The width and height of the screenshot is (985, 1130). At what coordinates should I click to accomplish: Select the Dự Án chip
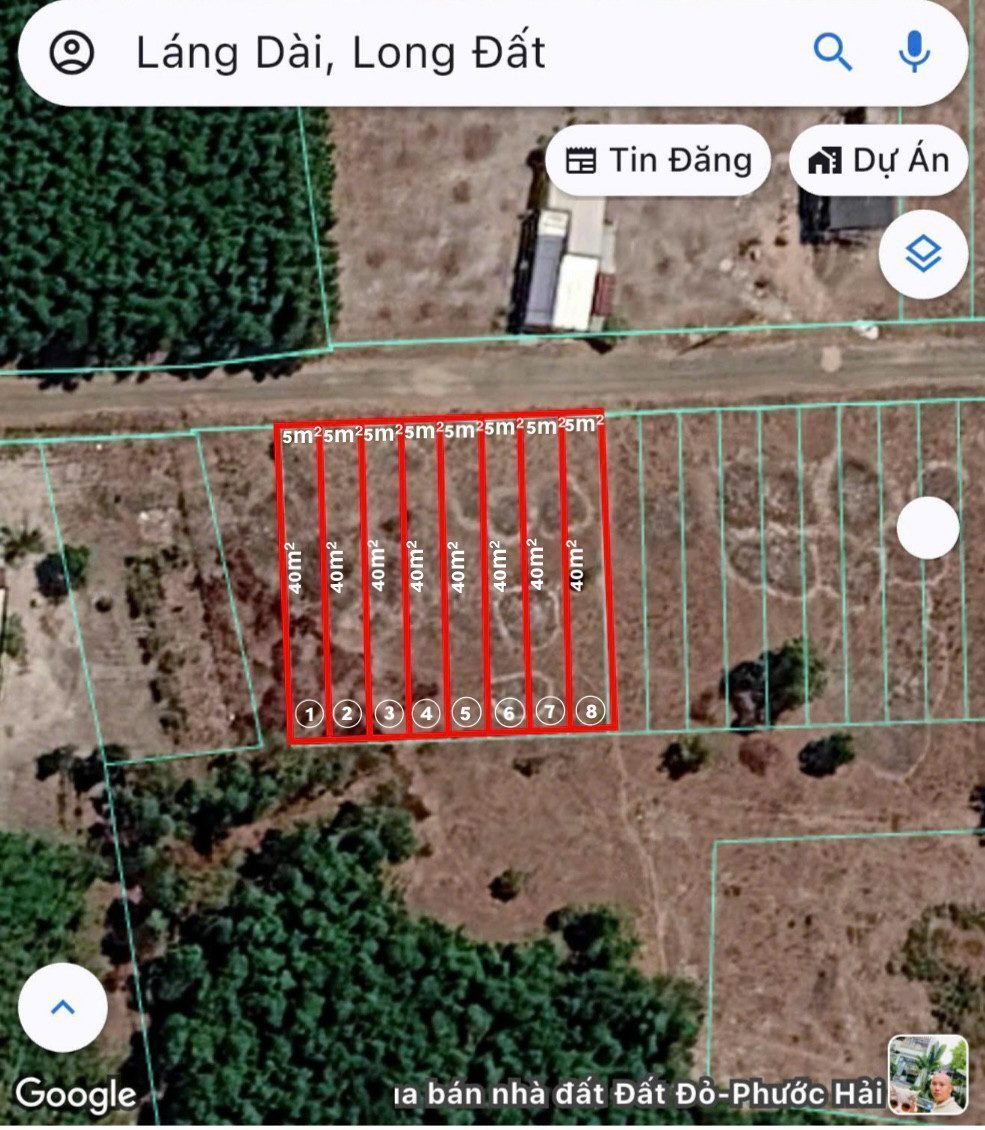878,160
